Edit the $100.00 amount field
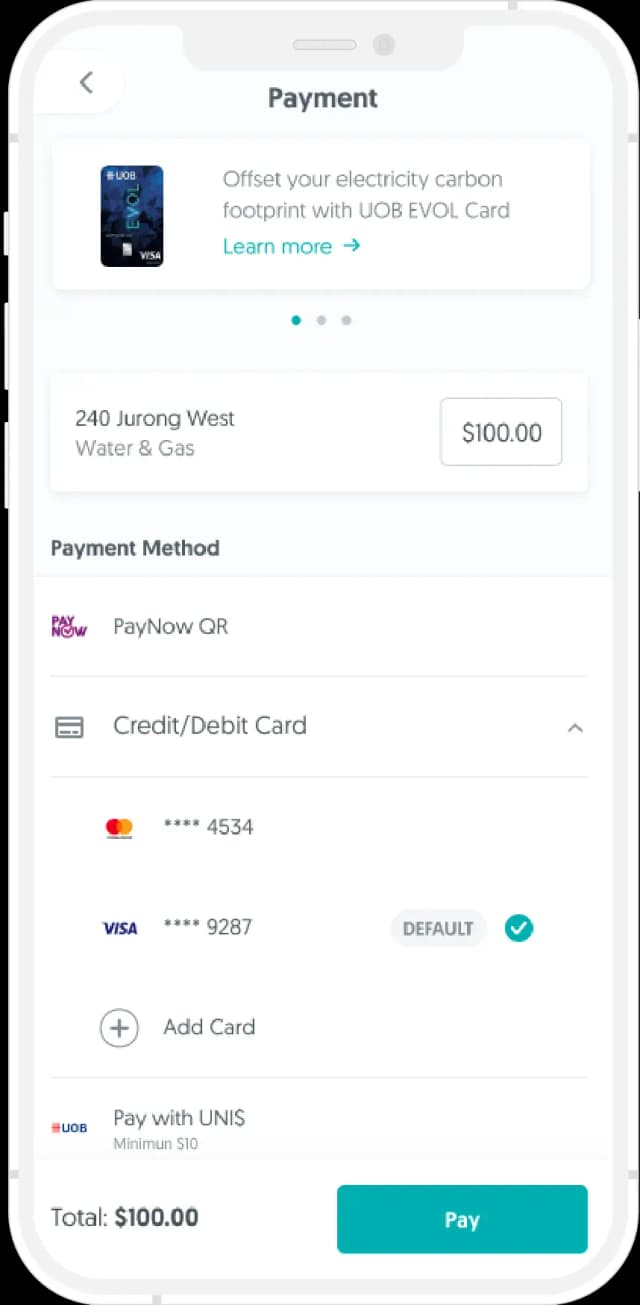 (501, 432)
